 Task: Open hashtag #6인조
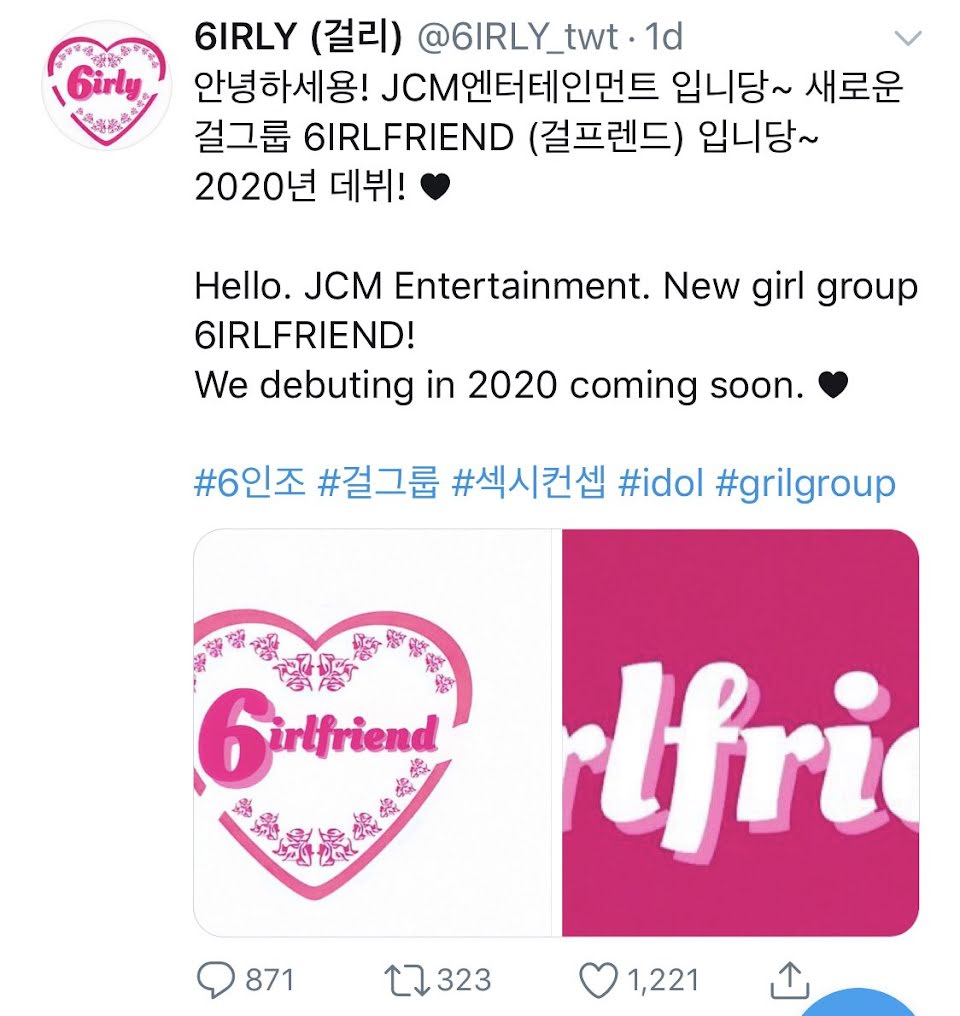pyautogui.click(x=248, y=483)
